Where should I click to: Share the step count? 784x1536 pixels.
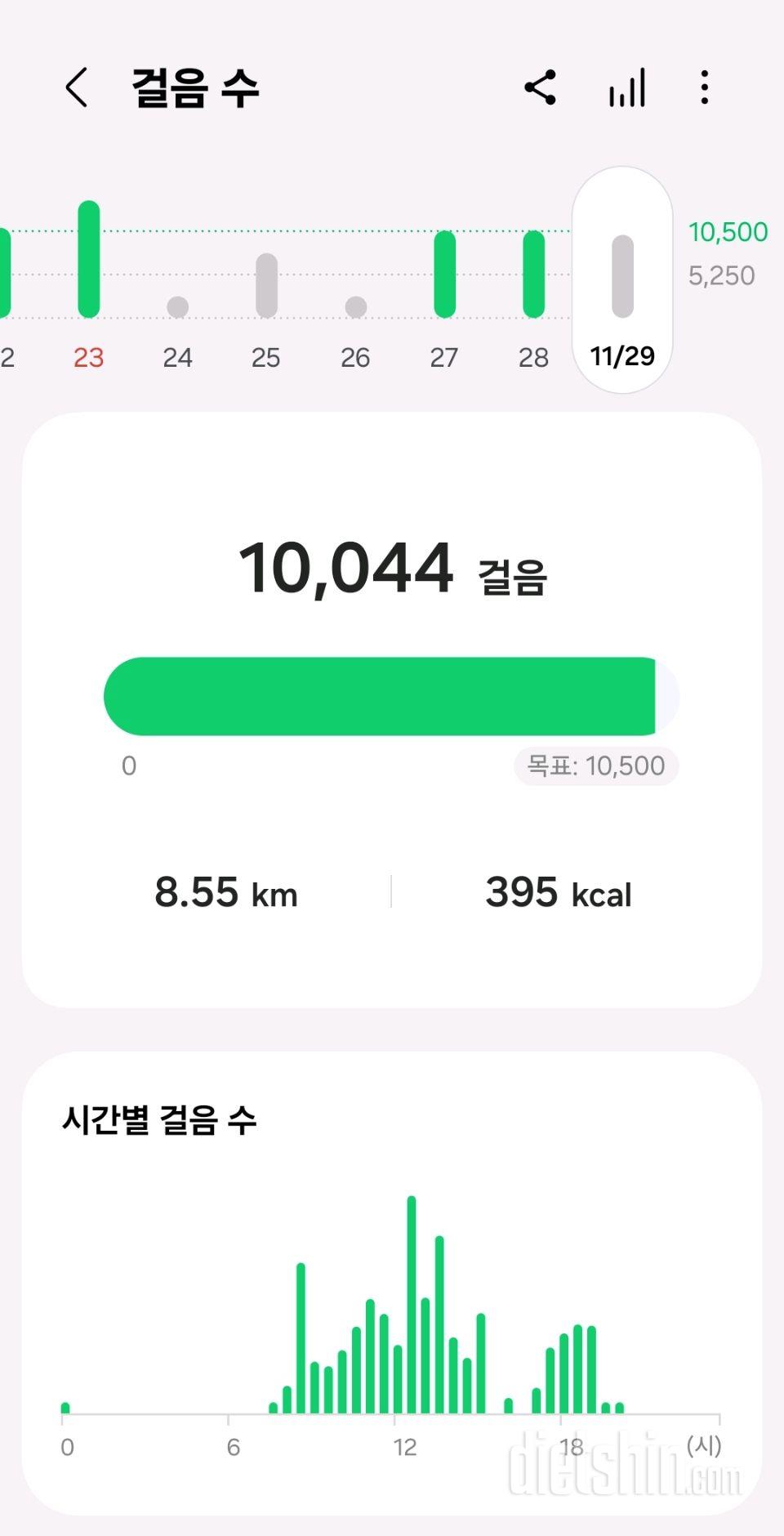click(x=541, y=87)
